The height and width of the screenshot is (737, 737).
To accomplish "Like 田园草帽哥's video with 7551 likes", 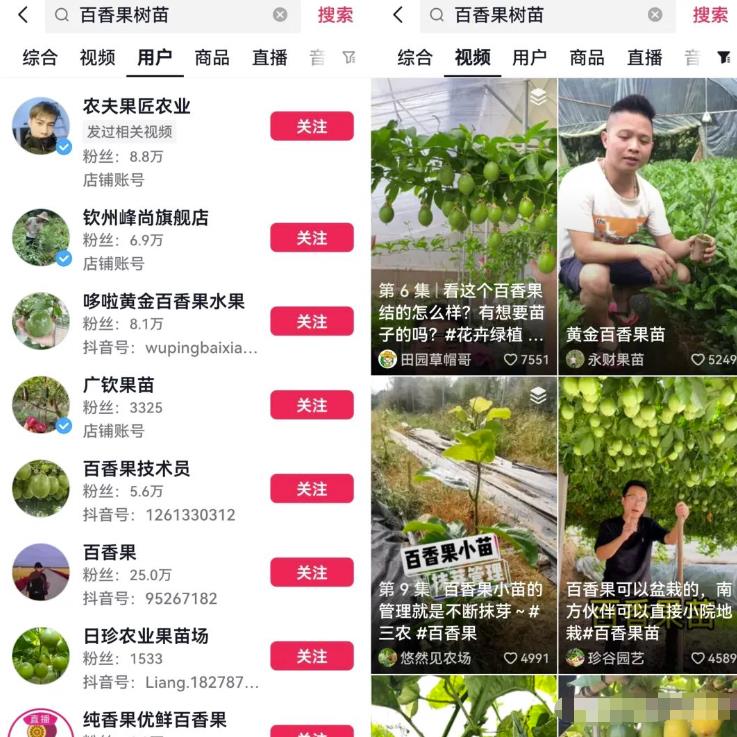I will click(x=511, y=359).
